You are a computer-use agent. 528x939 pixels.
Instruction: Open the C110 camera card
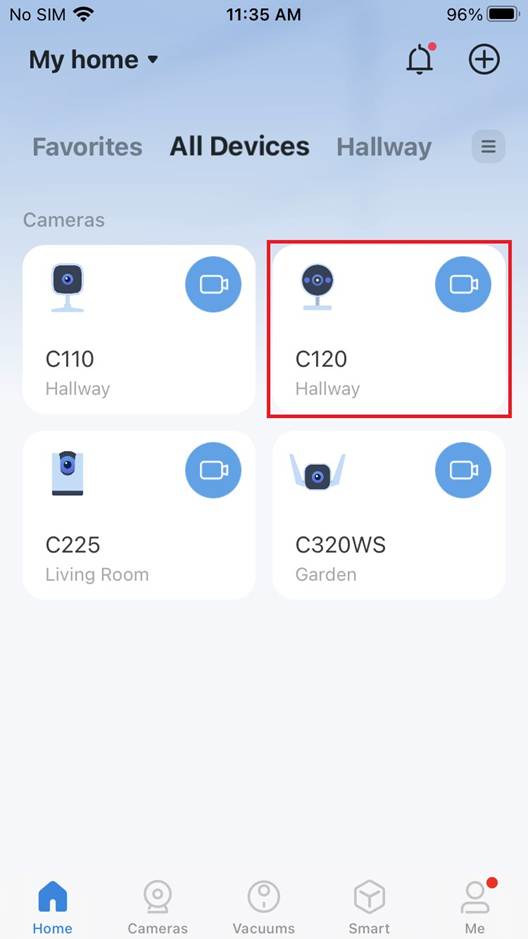click(139, 329)
